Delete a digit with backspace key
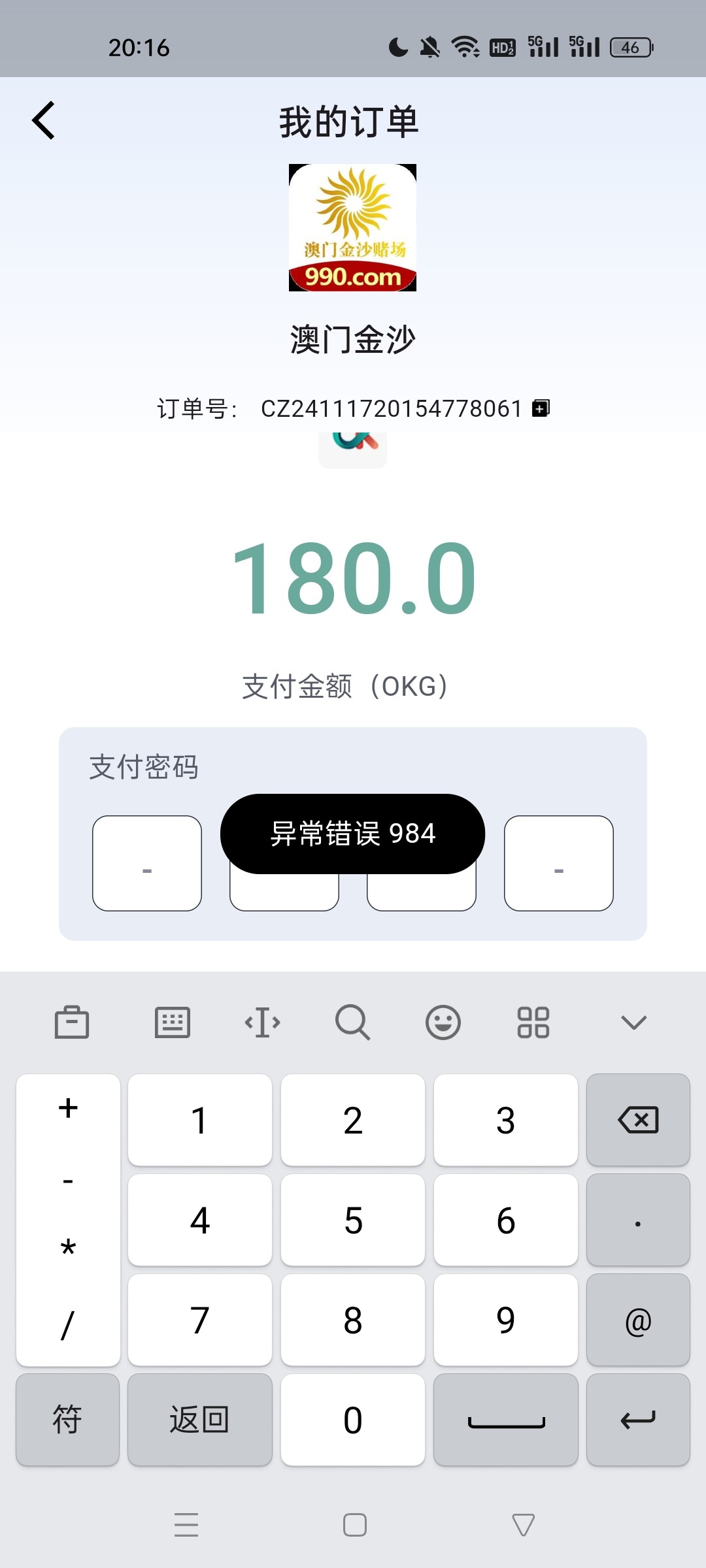This screenshot has height=1568, width=706. [638, 1120]
